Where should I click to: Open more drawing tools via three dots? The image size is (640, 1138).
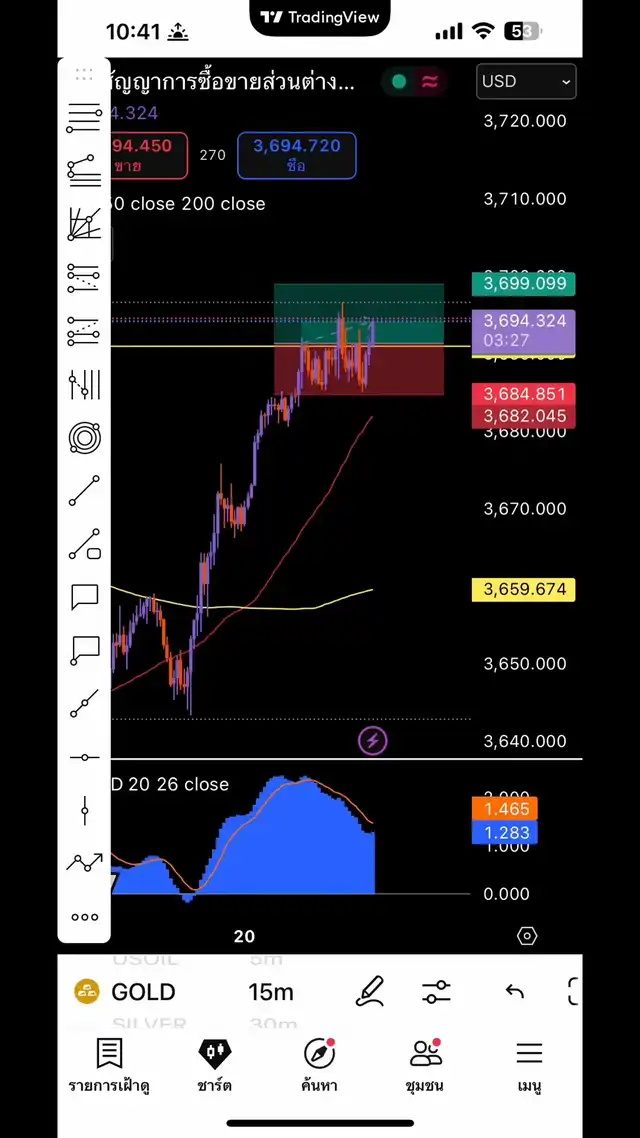pyautogui.click(x=84, y=917)
